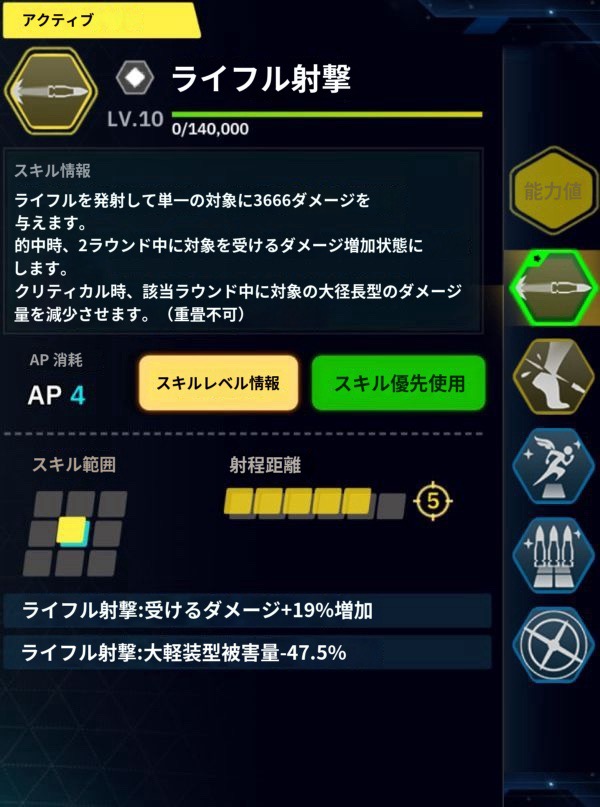Select the crosshair circle skill icon

coord(551,639)
